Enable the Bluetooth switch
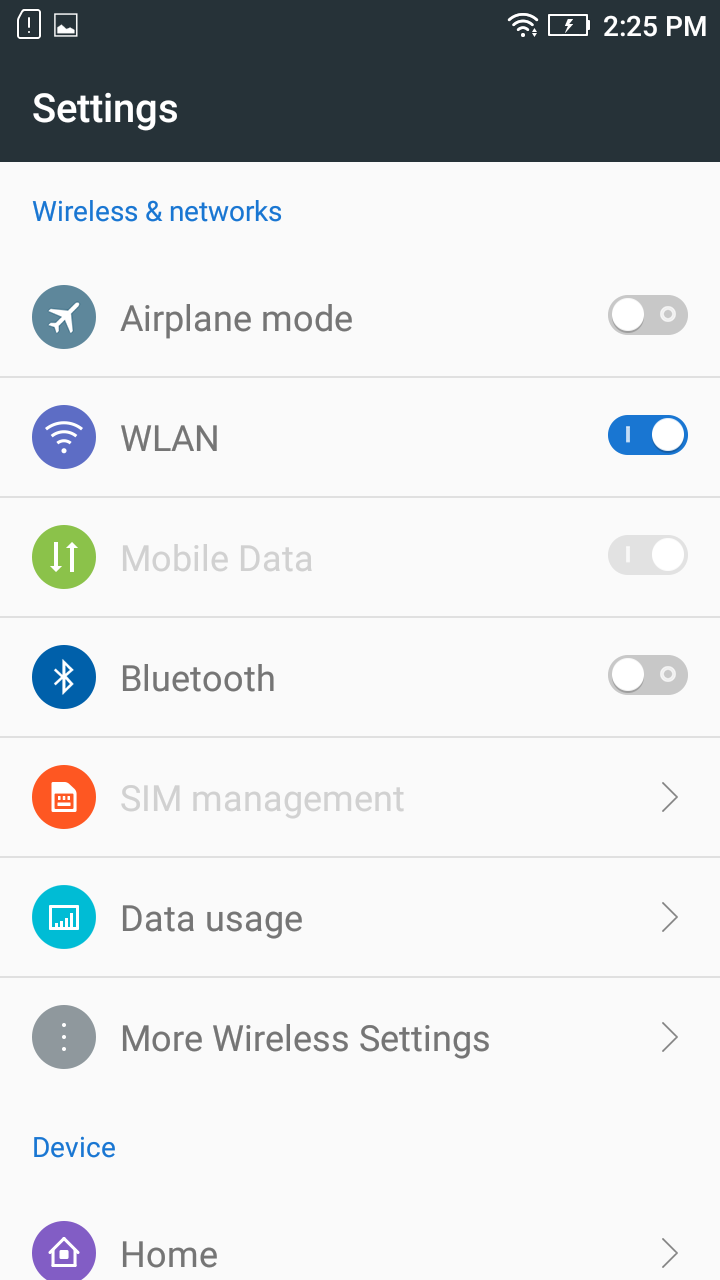 click(648, 676)
